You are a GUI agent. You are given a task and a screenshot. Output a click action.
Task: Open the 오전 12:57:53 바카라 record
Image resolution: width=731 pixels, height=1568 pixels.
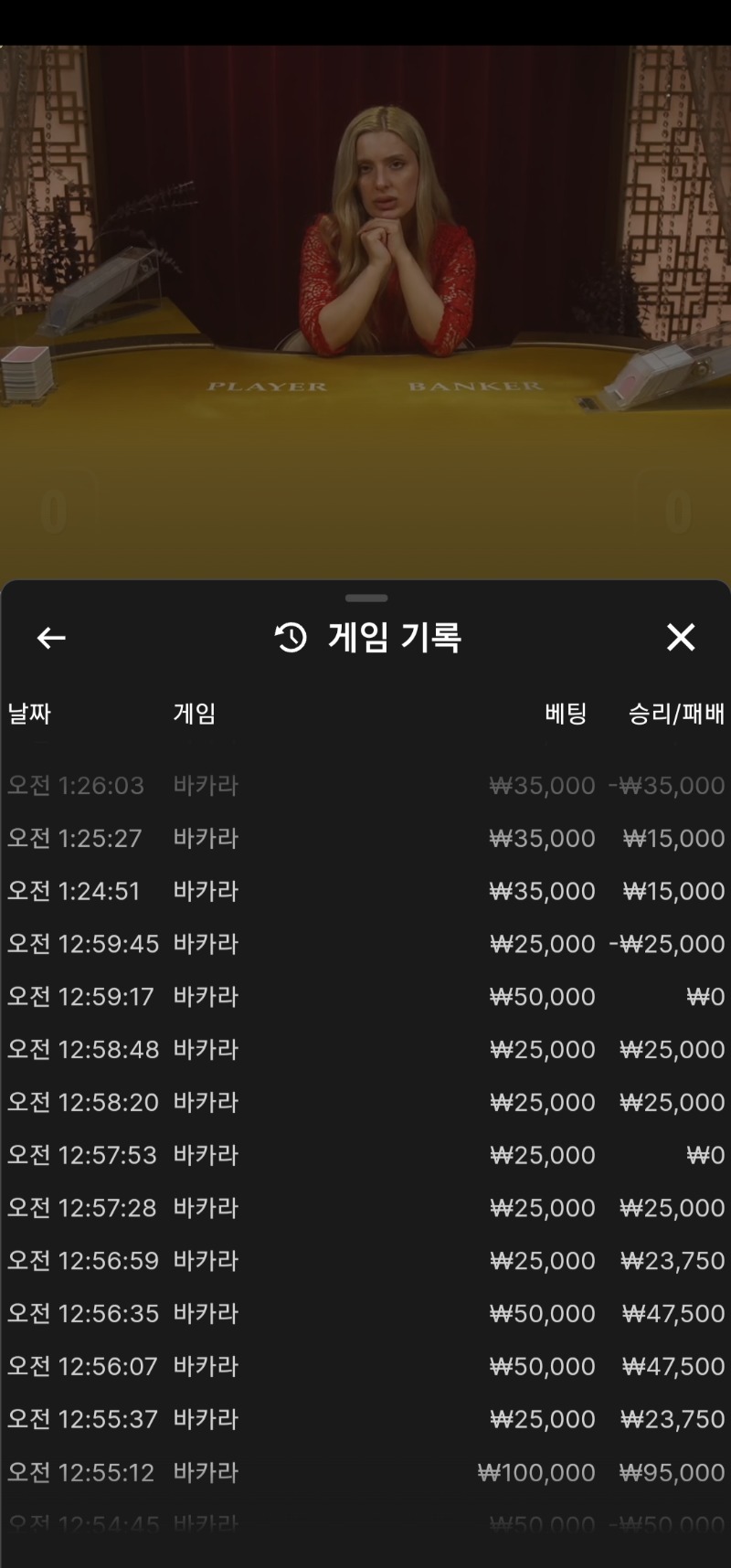coord(365,1155)
